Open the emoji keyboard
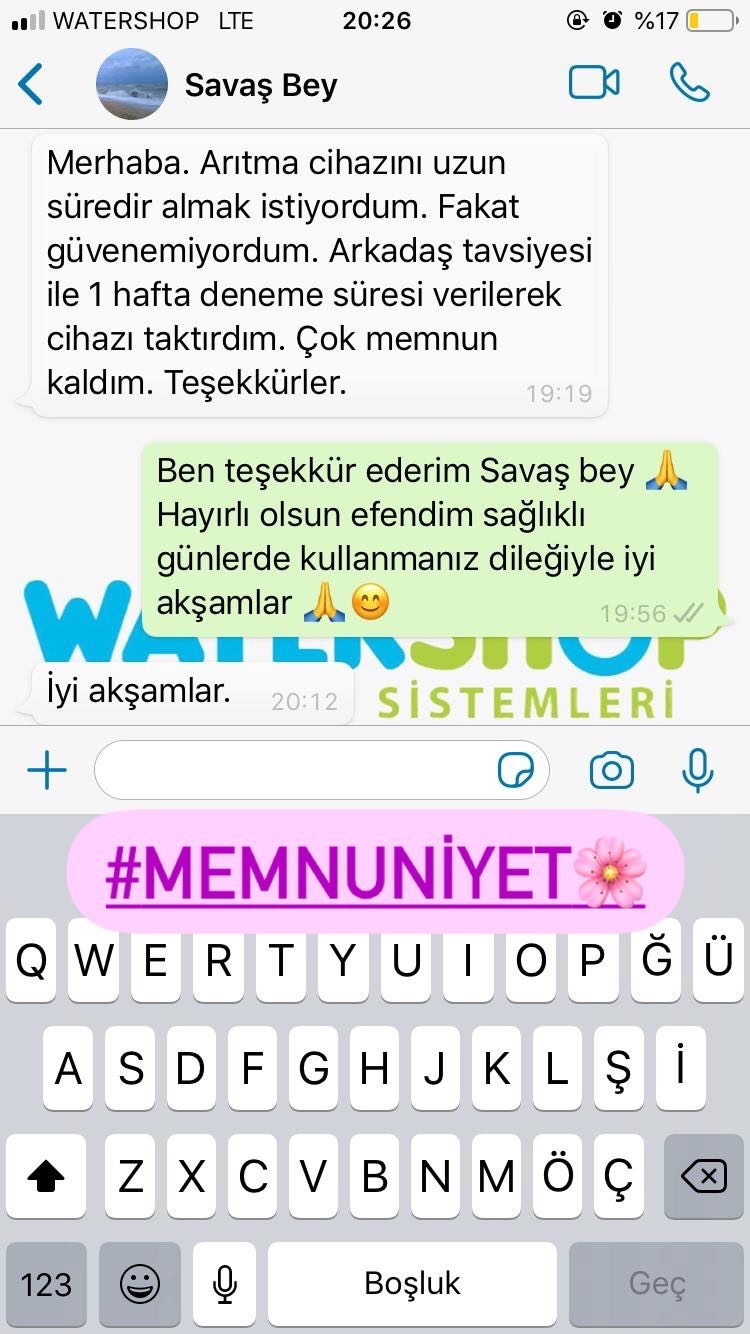The width and height of the screenshot is (750, 1334). tap(140, 1284)
